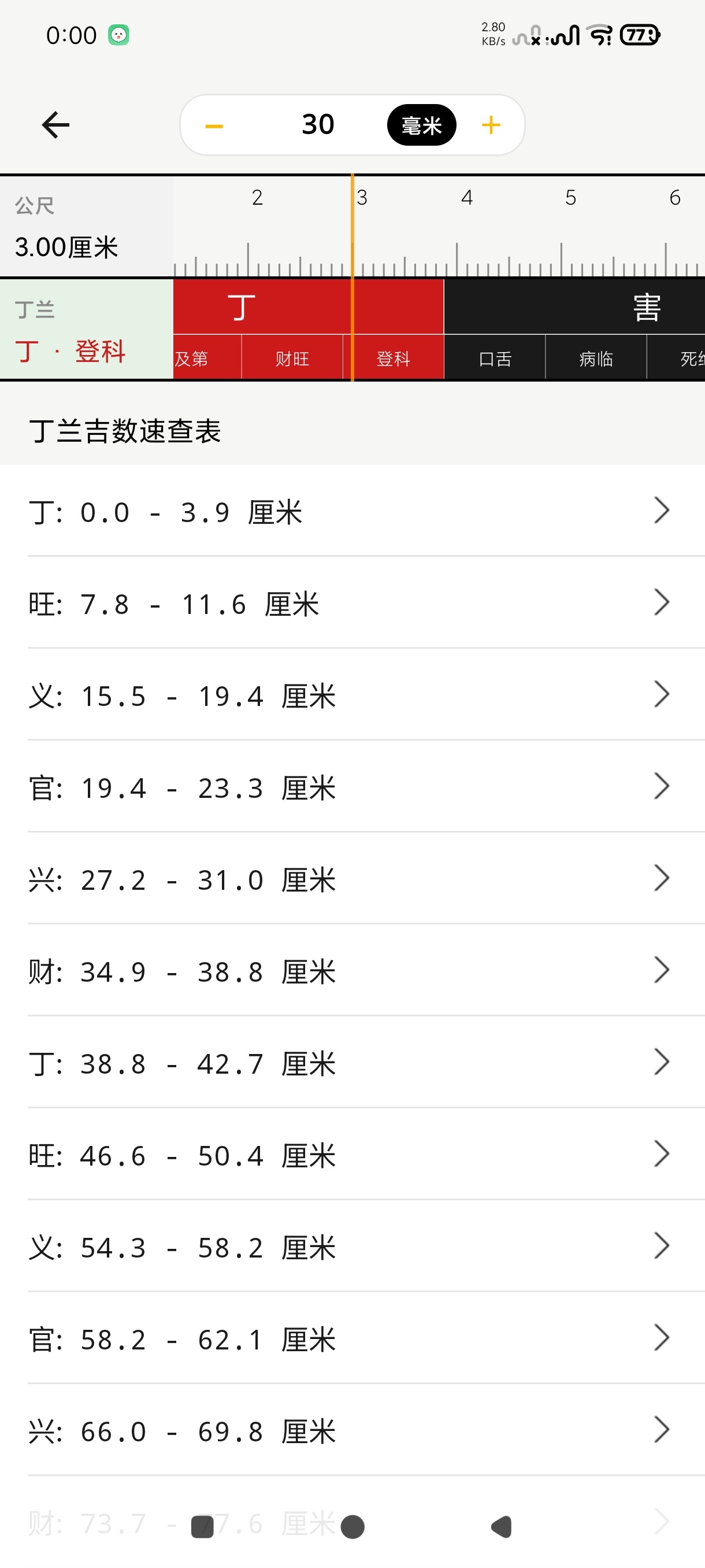The image size is (705, 1568).
Task: Open the 丁: 0.0 - 3.9 厘米 row
Action: tap(353, 511)
